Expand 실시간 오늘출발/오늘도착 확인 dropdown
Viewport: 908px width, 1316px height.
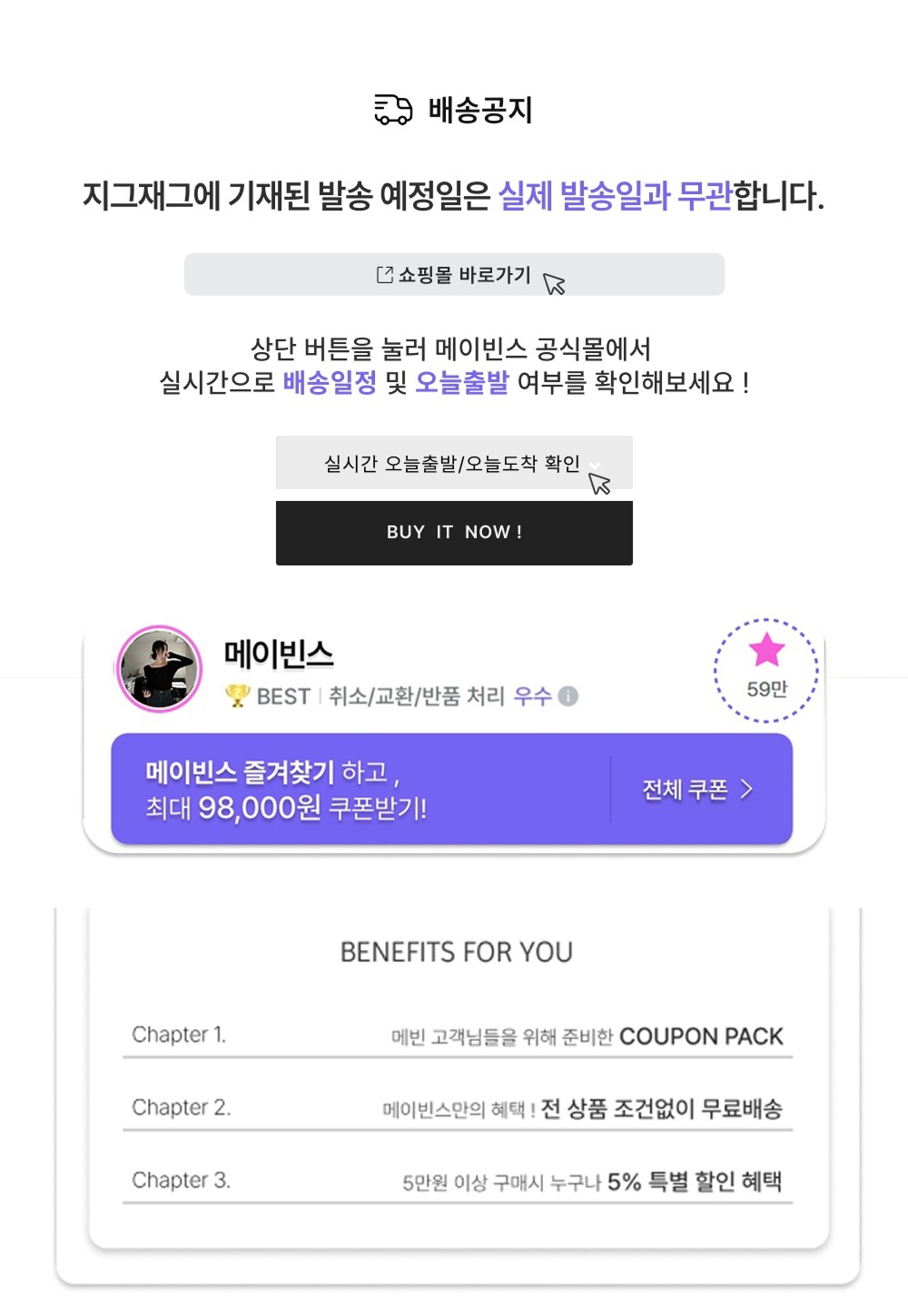click(454, 463)
